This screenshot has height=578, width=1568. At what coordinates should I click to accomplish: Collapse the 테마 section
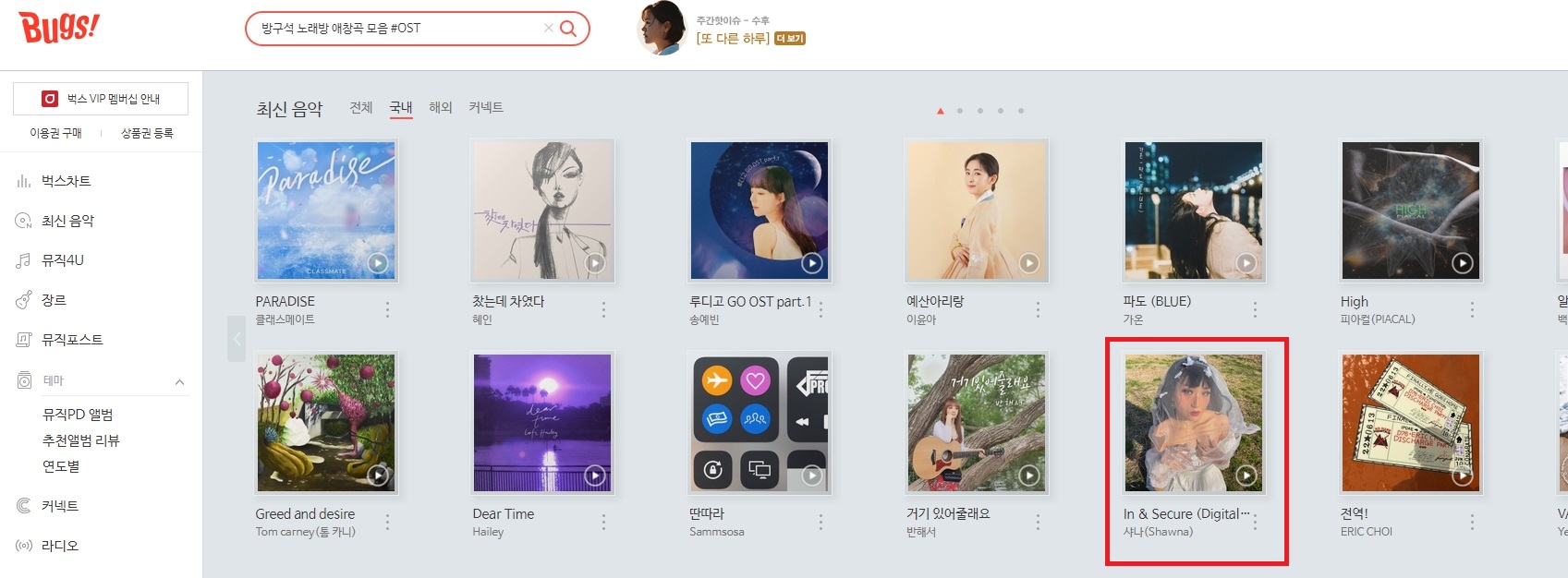(179, 381)
